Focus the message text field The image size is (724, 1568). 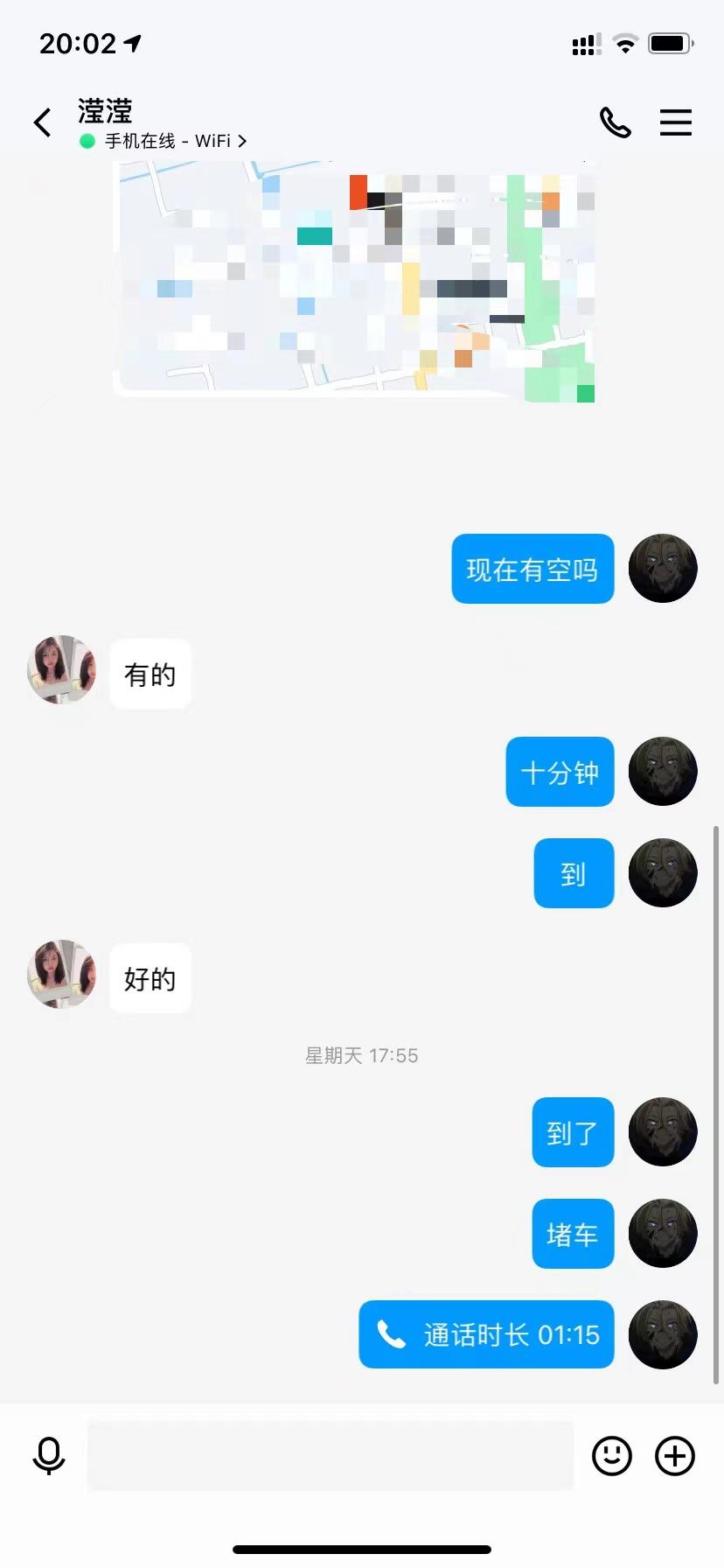pos(331,1456)
